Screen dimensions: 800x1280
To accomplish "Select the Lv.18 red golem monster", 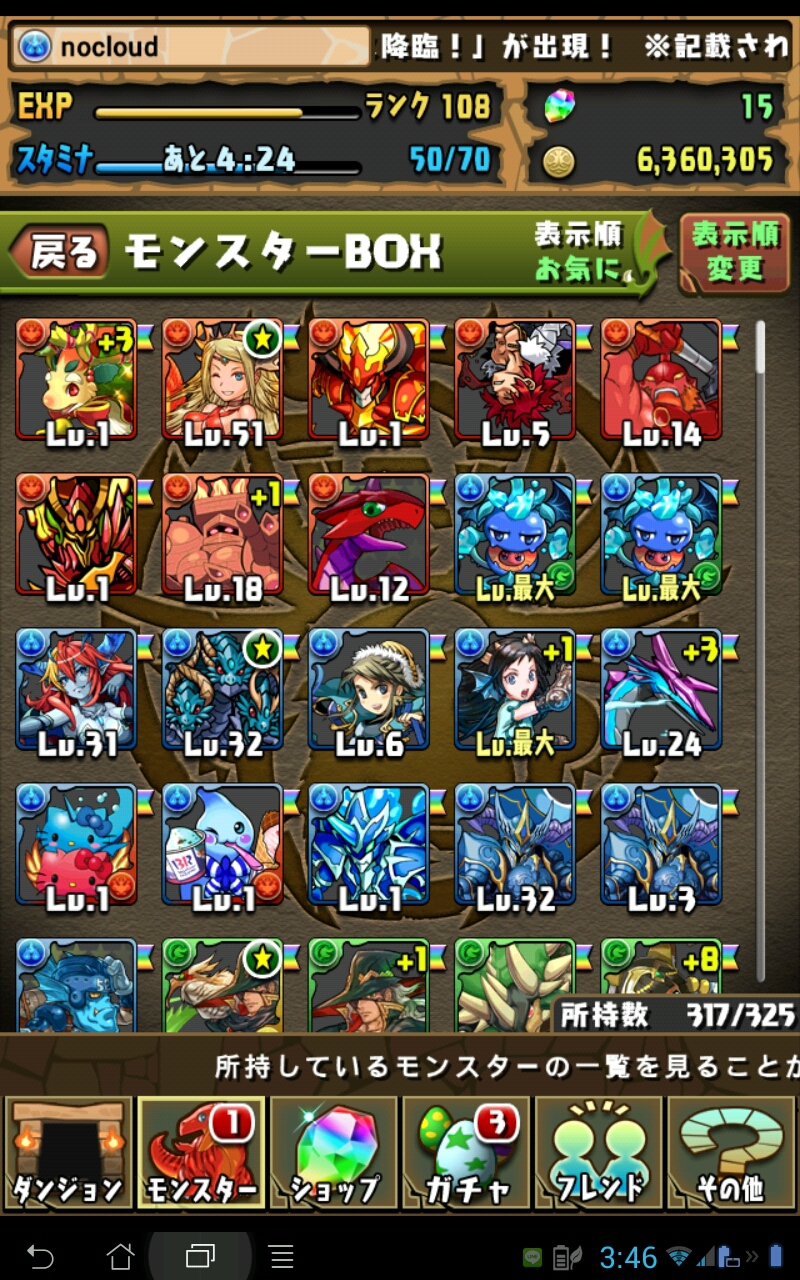I will click(222, 536).
